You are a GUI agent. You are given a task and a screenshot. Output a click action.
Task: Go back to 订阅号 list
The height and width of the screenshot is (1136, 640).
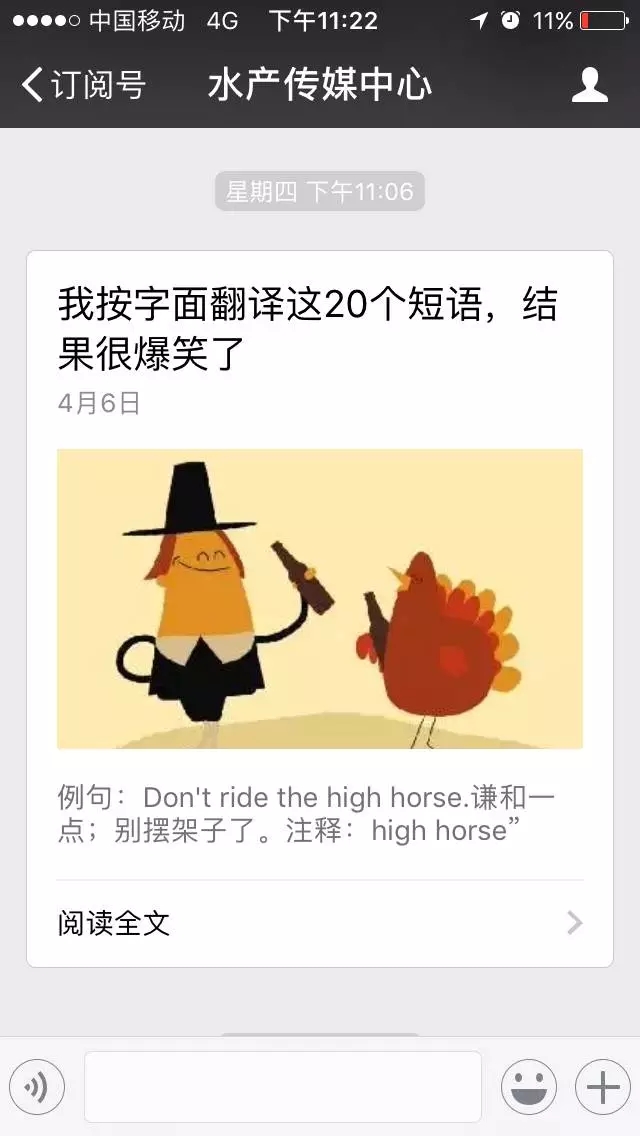(x=84, y=85)
